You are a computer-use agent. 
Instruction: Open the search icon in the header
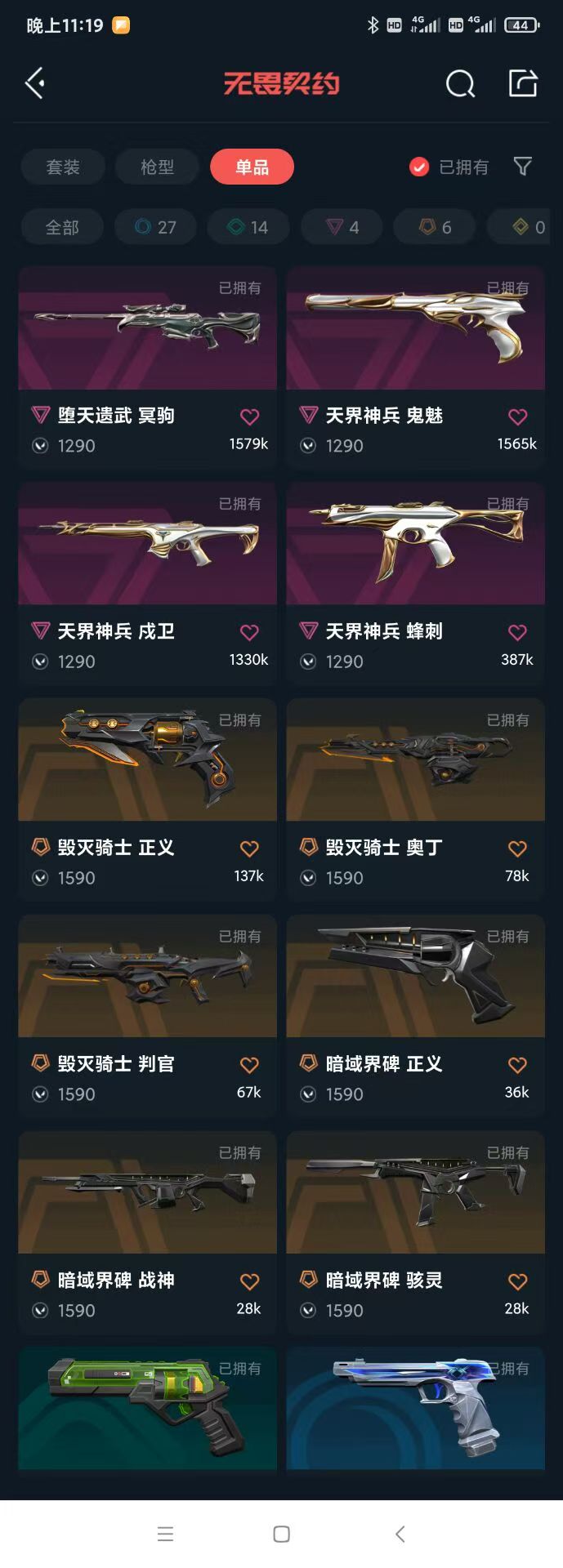(x=460, y=83)
